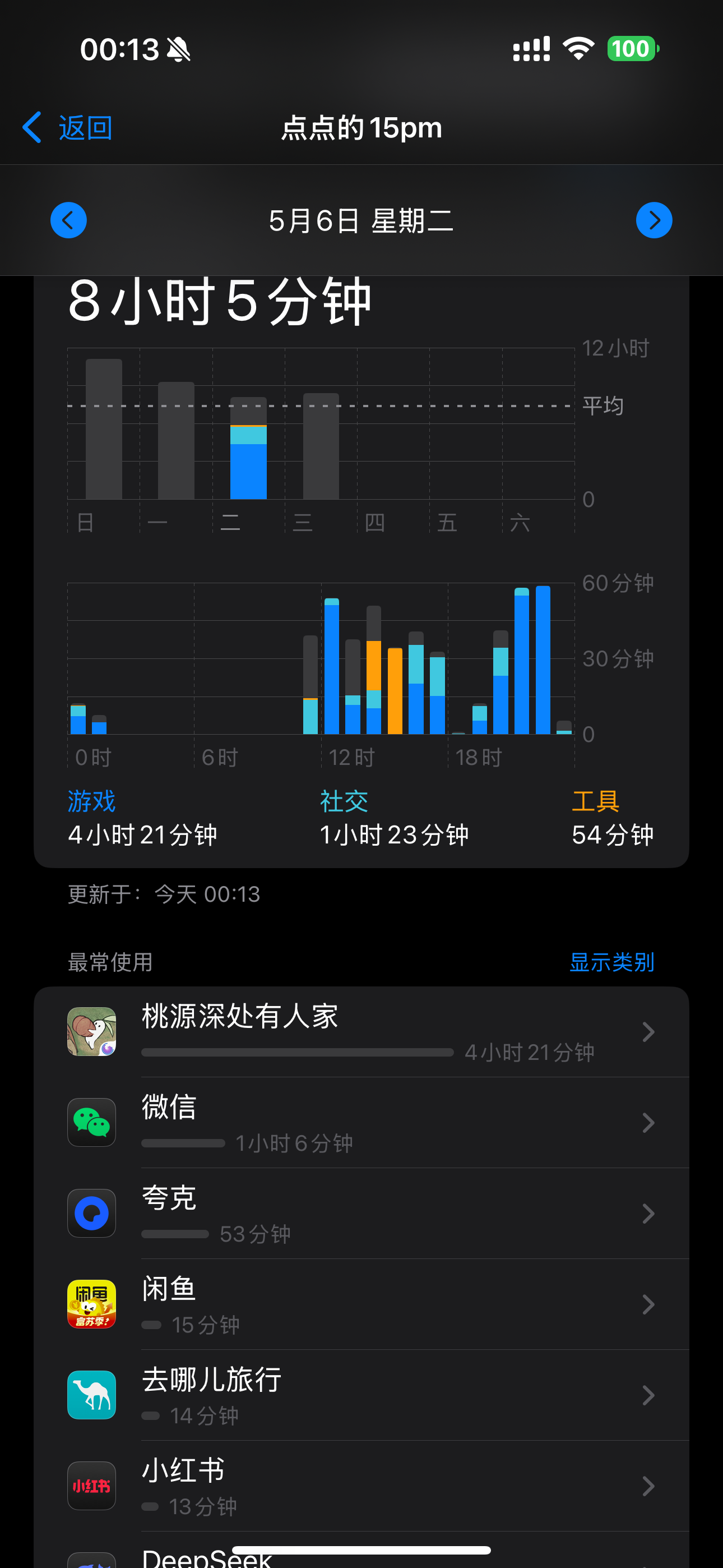Open usage details for 桃源深处有人家
The image size is (723, 1568).
pyautogui.click(x=361, y=1032)
